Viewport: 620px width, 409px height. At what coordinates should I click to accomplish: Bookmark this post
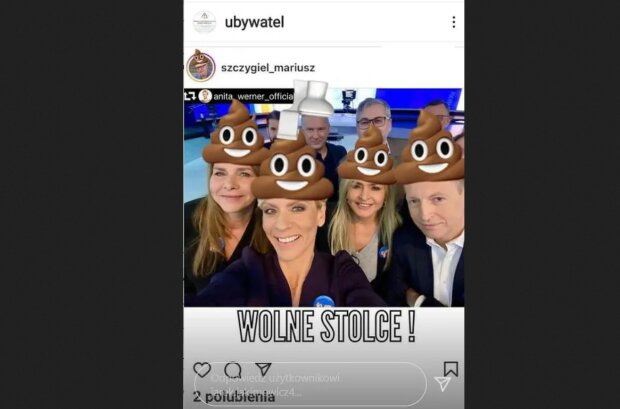tap(451, 369)
